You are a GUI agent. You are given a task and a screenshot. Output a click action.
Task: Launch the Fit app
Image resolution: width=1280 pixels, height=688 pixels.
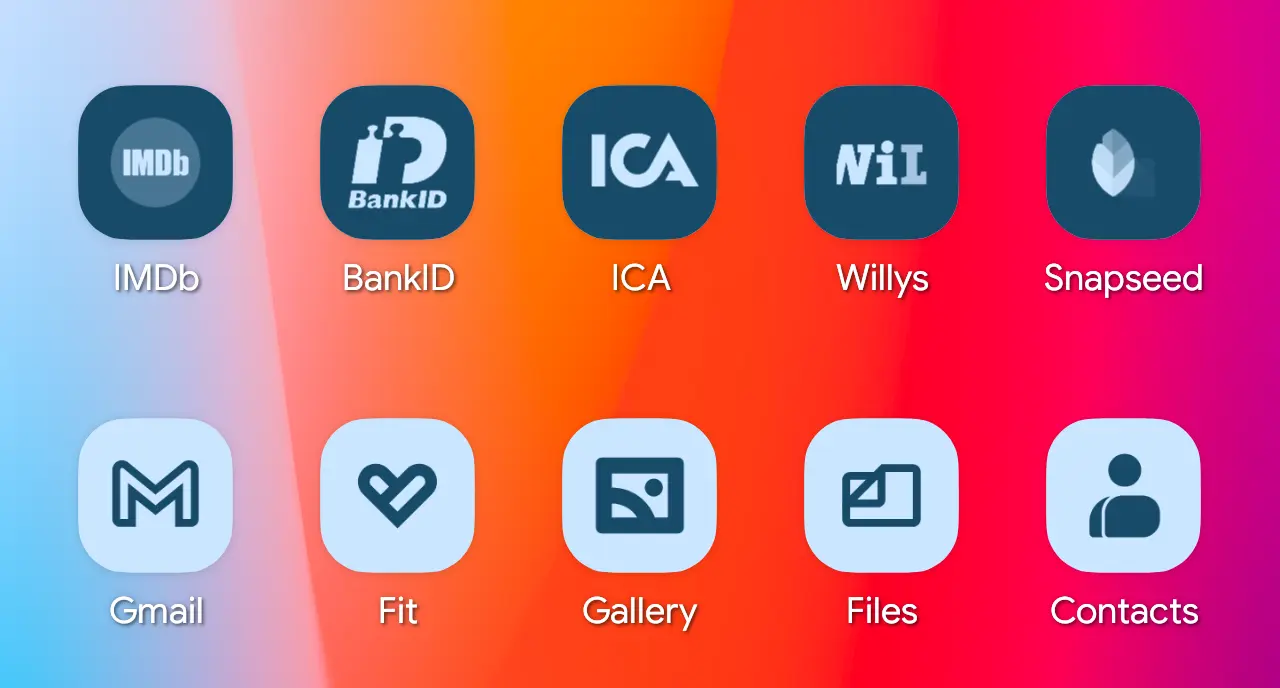click(x=397, y=495)
